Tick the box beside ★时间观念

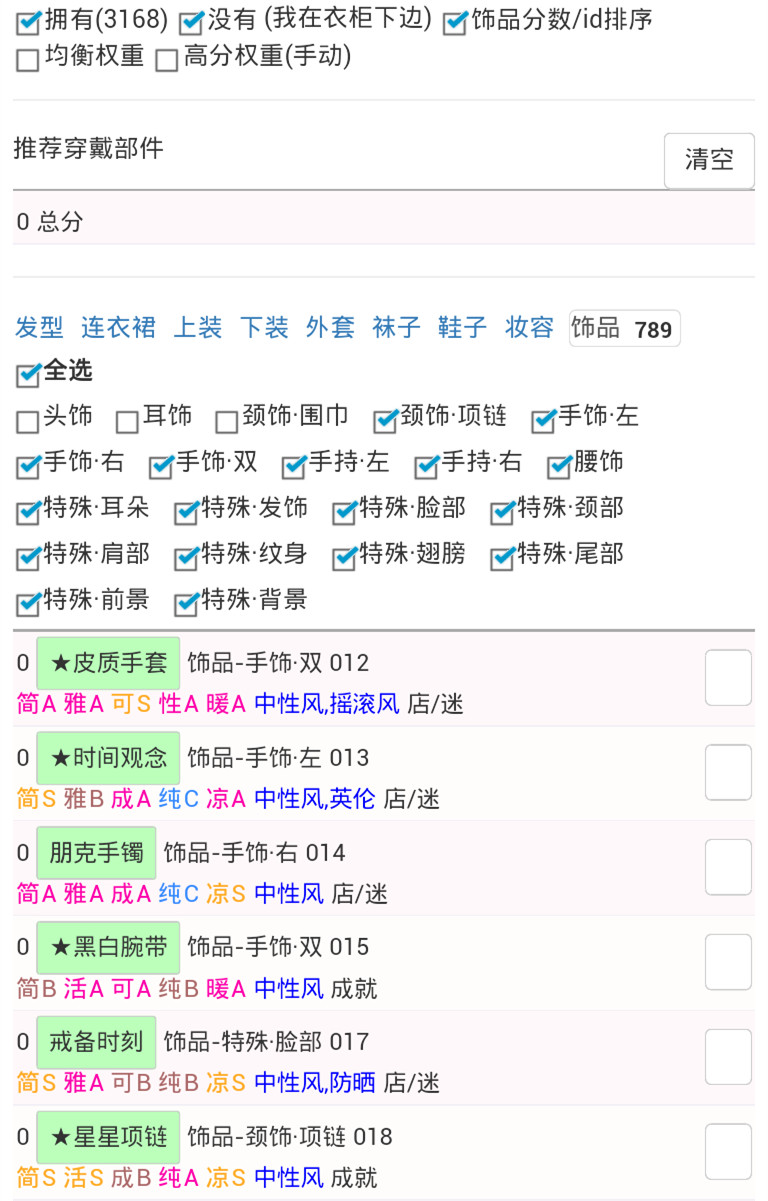coord(728,772)
